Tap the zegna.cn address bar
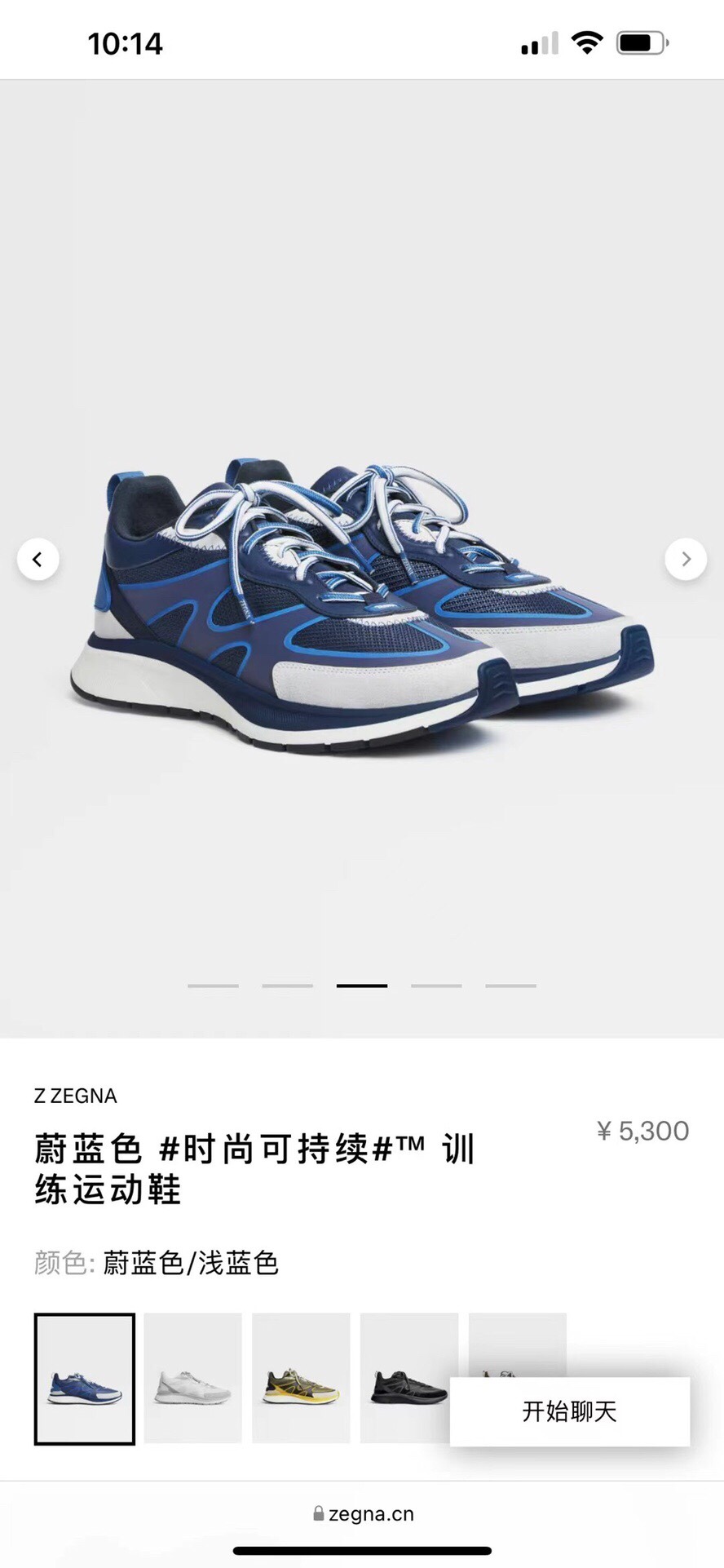The image size is (724, 1568). point(363,1514)
